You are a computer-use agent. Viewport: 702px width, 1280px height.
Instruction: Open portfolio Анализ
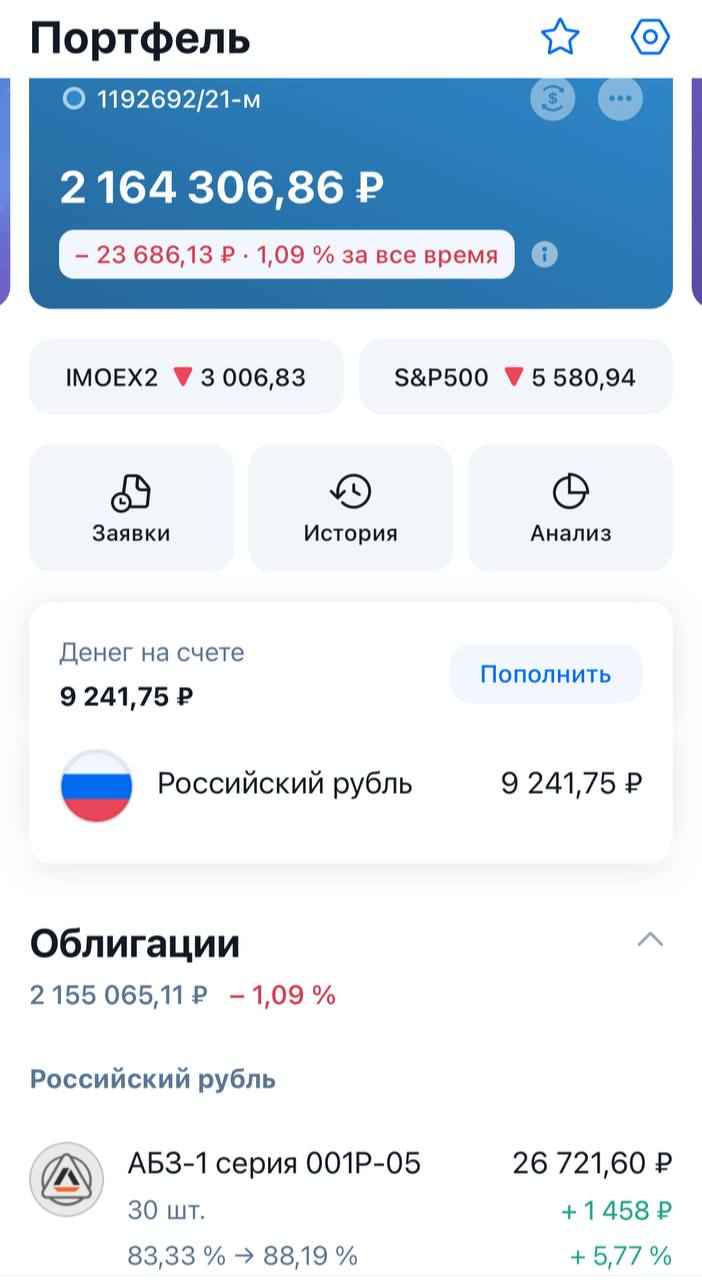point(570,508)
